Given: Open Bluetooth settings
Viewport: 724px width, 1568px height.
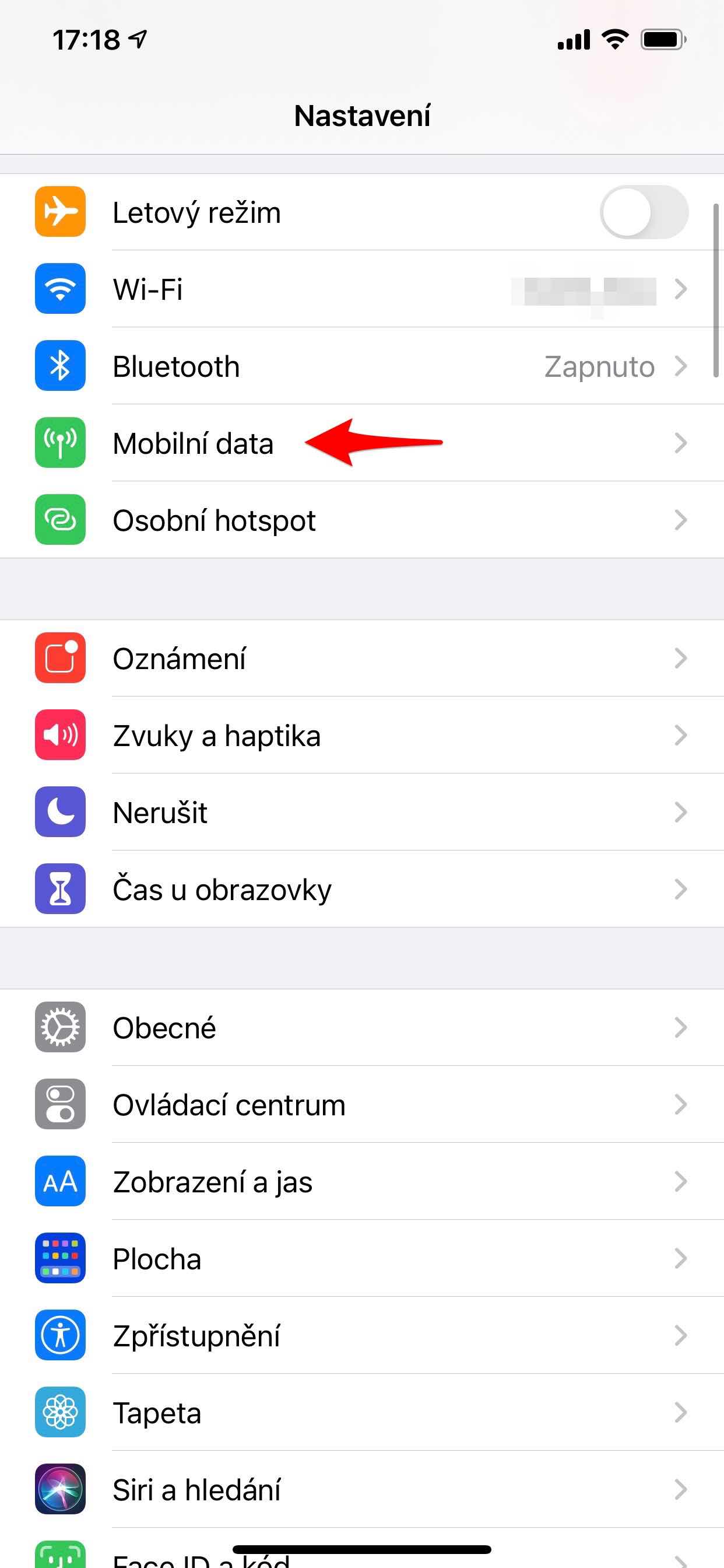Looking at the screenshot, I should [362, 366].
